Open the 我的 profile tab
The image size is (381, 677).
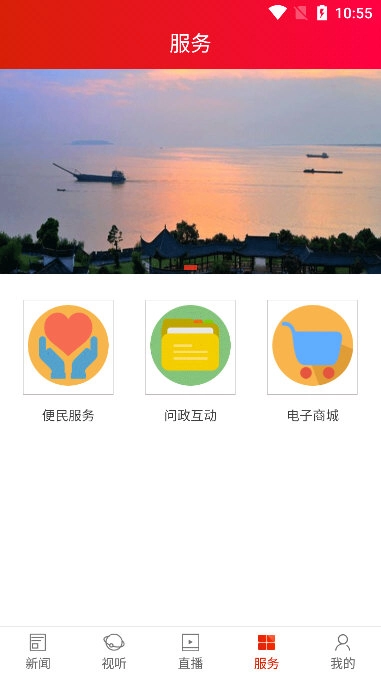click(343, 652)
